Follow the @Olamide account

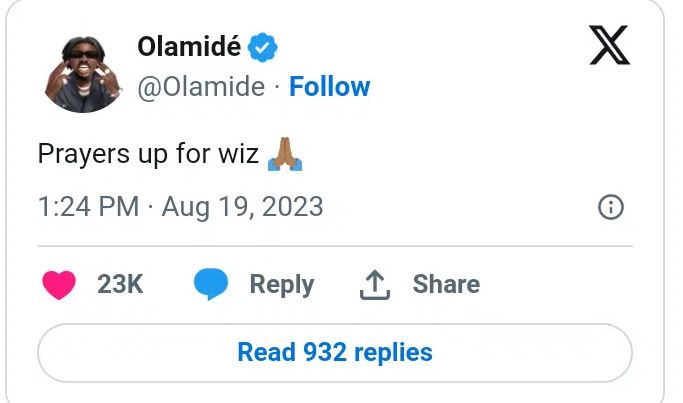329,87
